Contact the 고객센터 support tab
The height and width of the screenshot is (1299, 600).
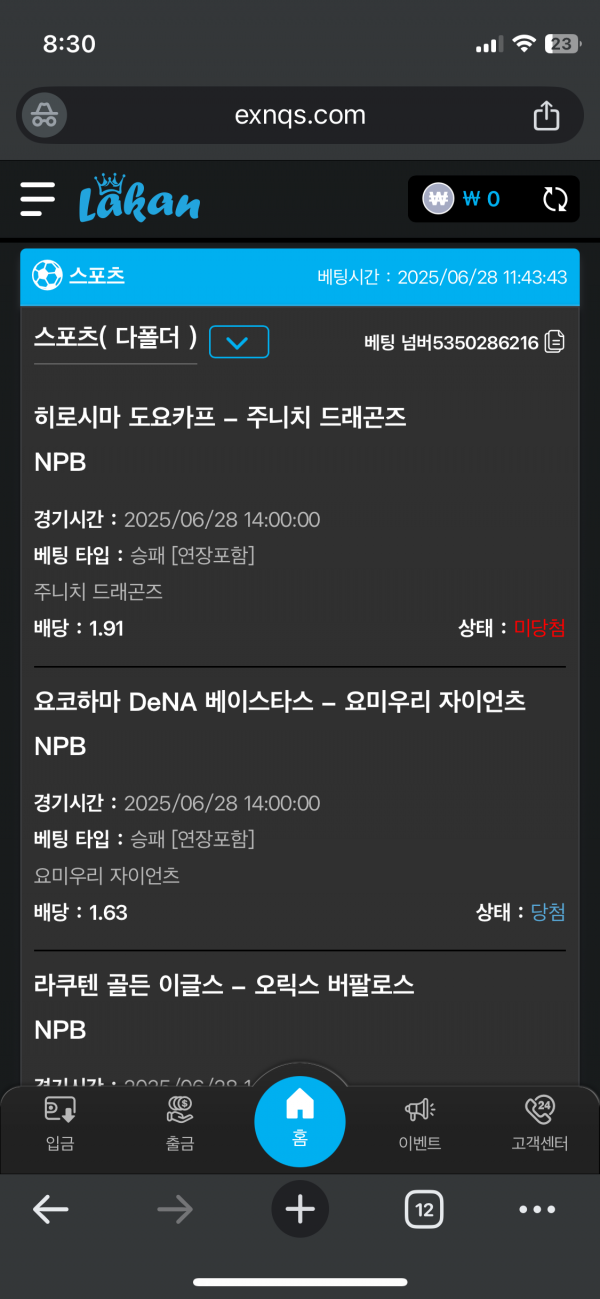pyautogui.click(x=539, y=1123)
